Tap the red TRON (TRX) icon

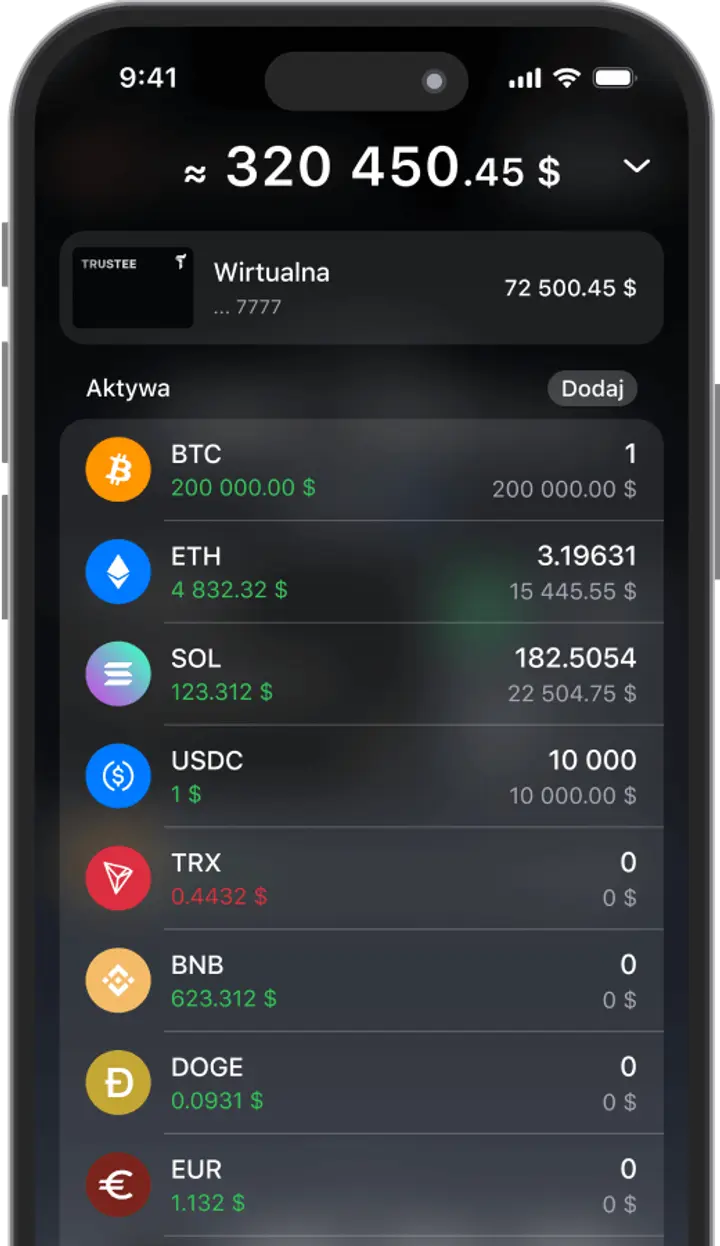(x=118, y=878)
